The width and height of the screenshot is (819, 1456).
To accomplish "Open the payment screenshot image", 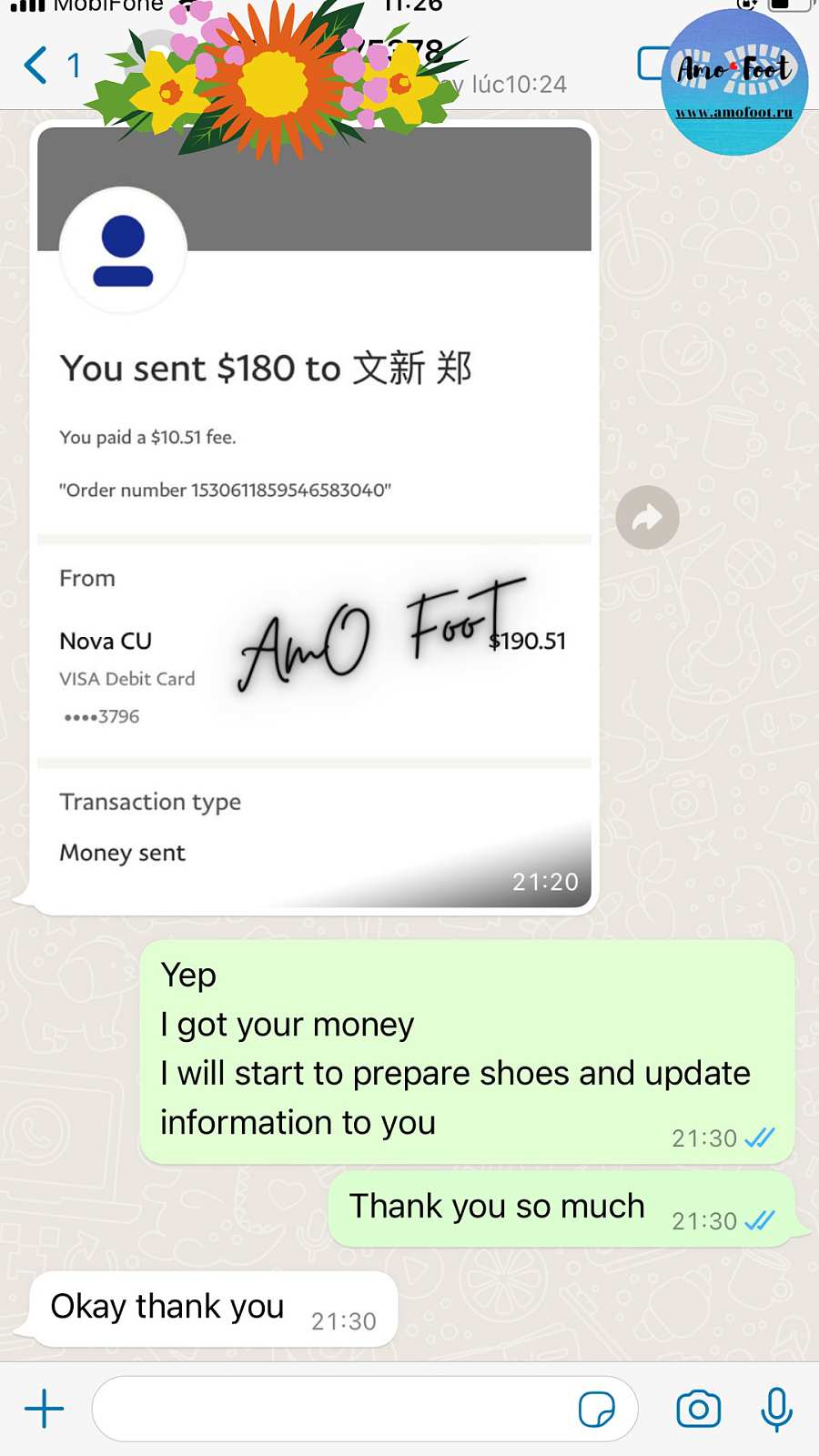I will (x=314, y=519).
